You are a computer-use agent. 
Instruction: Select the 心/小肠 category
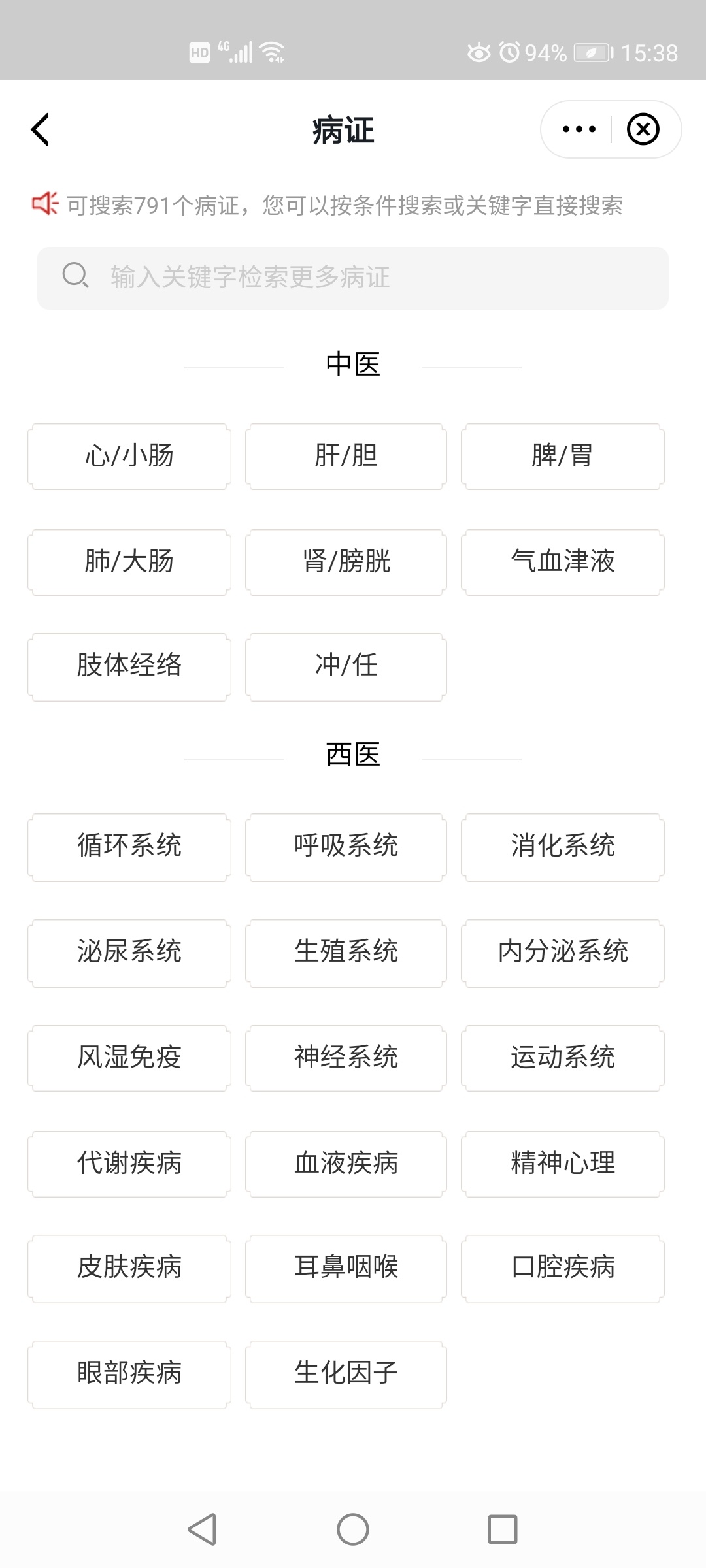pos(129,456)
